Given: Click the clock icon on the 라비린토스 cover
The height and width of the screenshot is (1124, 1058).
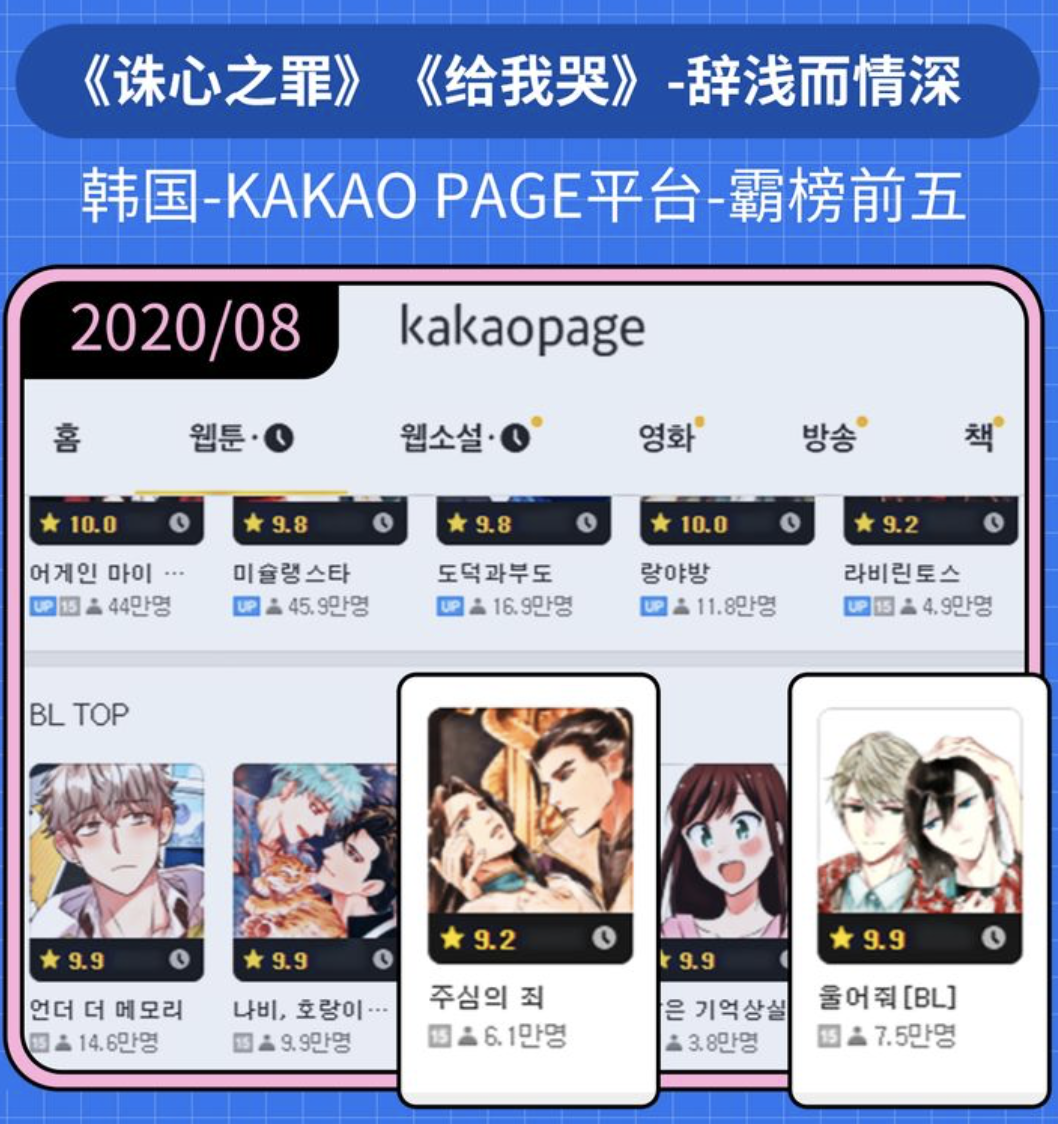Looking at the screenshot, I should click(992, 521).
